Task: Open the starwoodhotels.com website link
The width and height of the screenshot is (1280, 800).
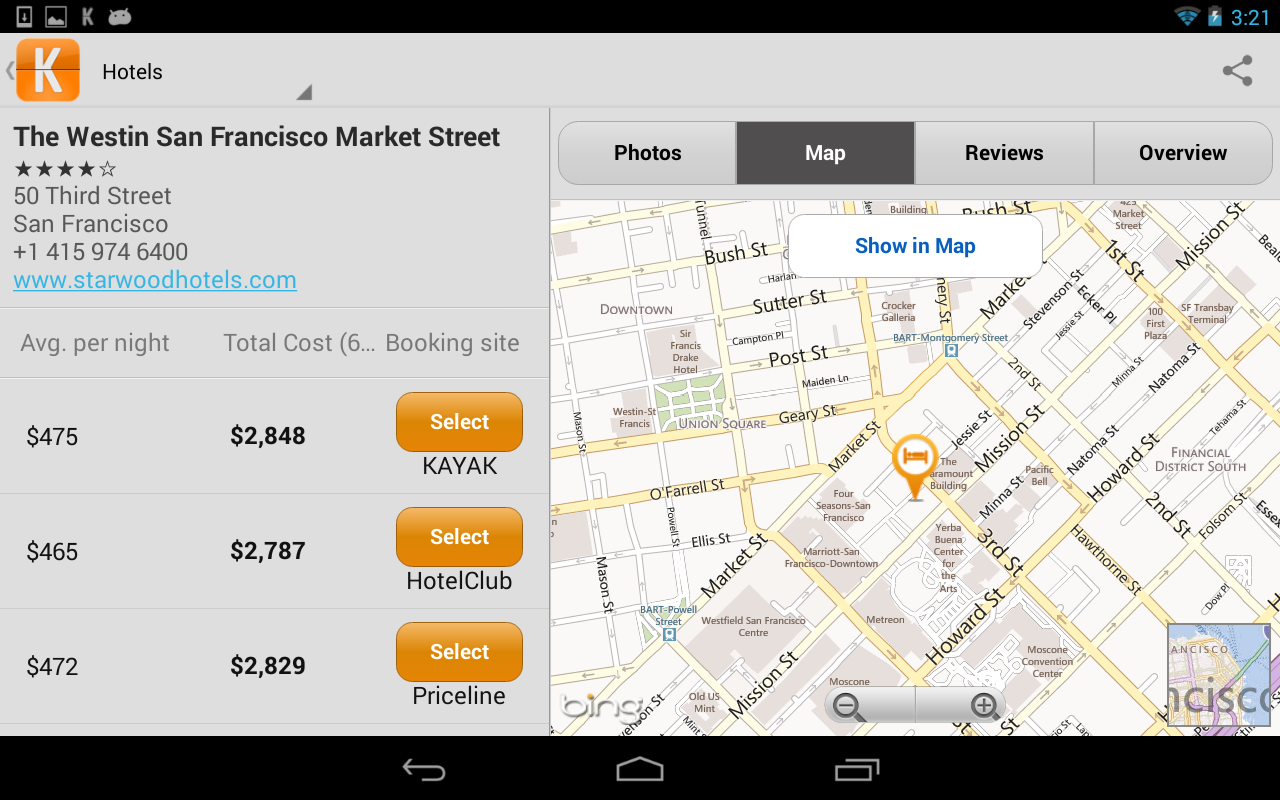Action: coord(155,280)
